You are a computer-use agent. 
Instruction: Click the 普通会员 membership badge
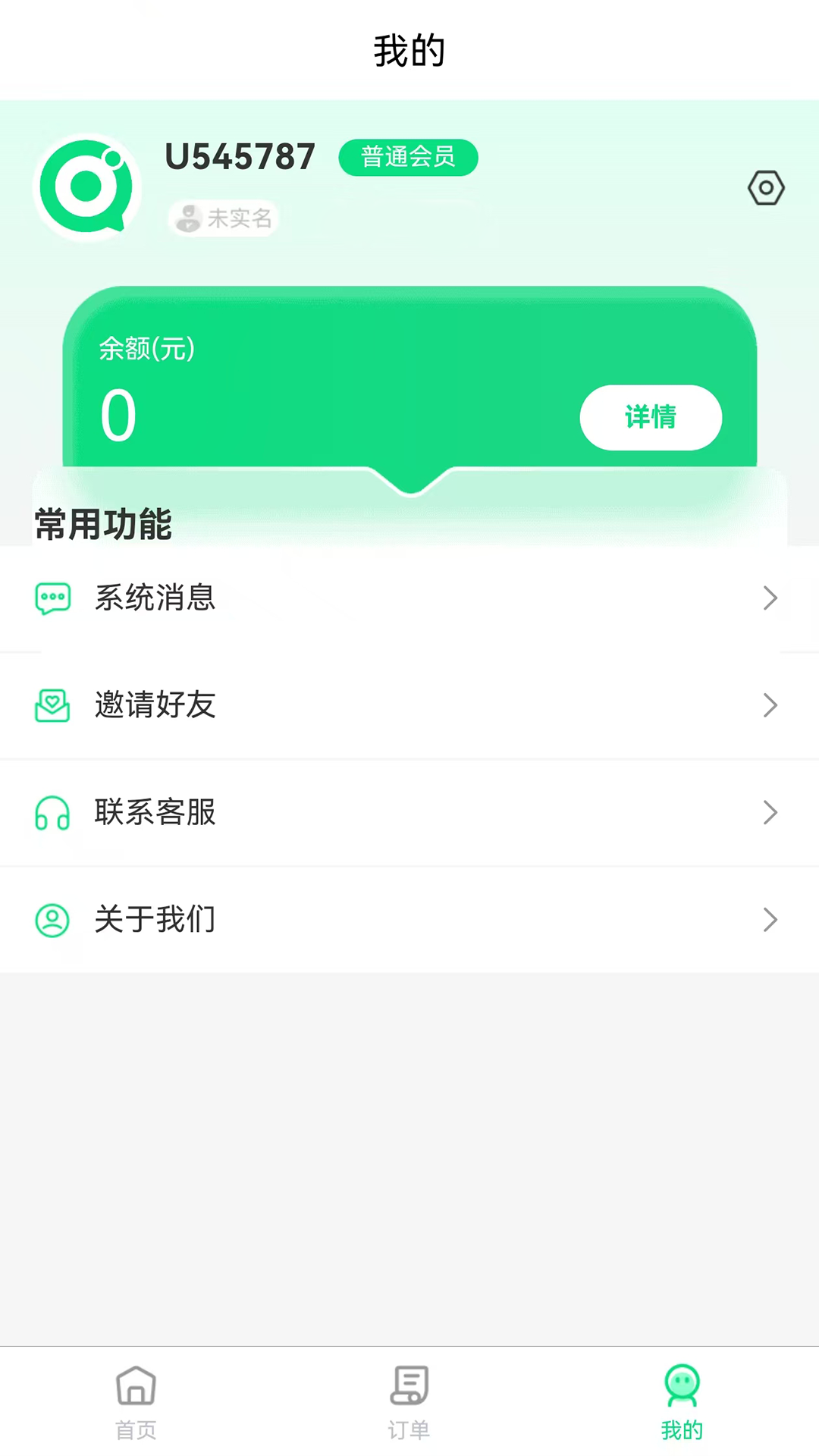click(x=408, y=158)
